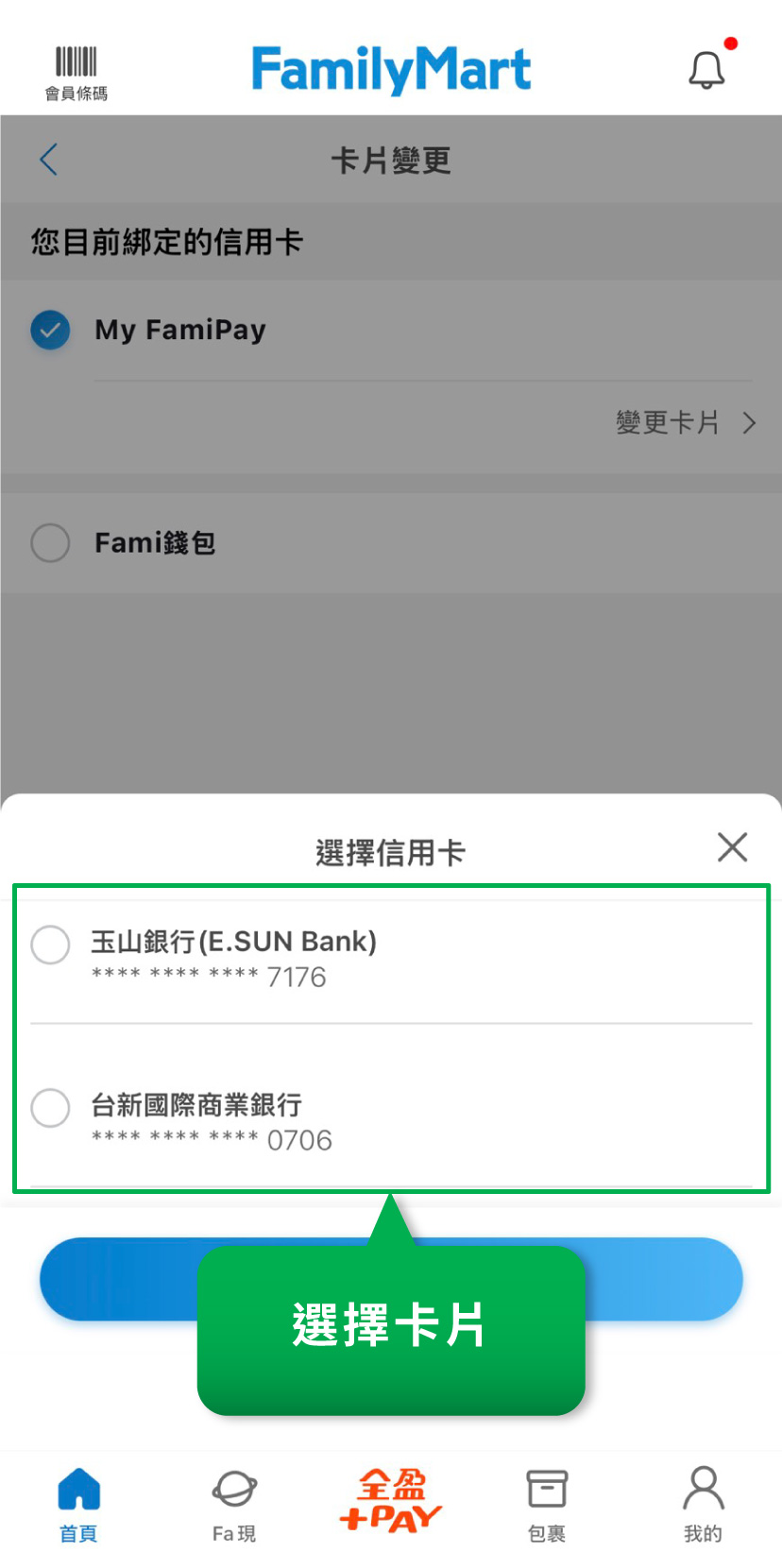Open the notifications bell
Image resolution: width=782 pixels, height=1568 pixels.
click(x=706, y=70)
